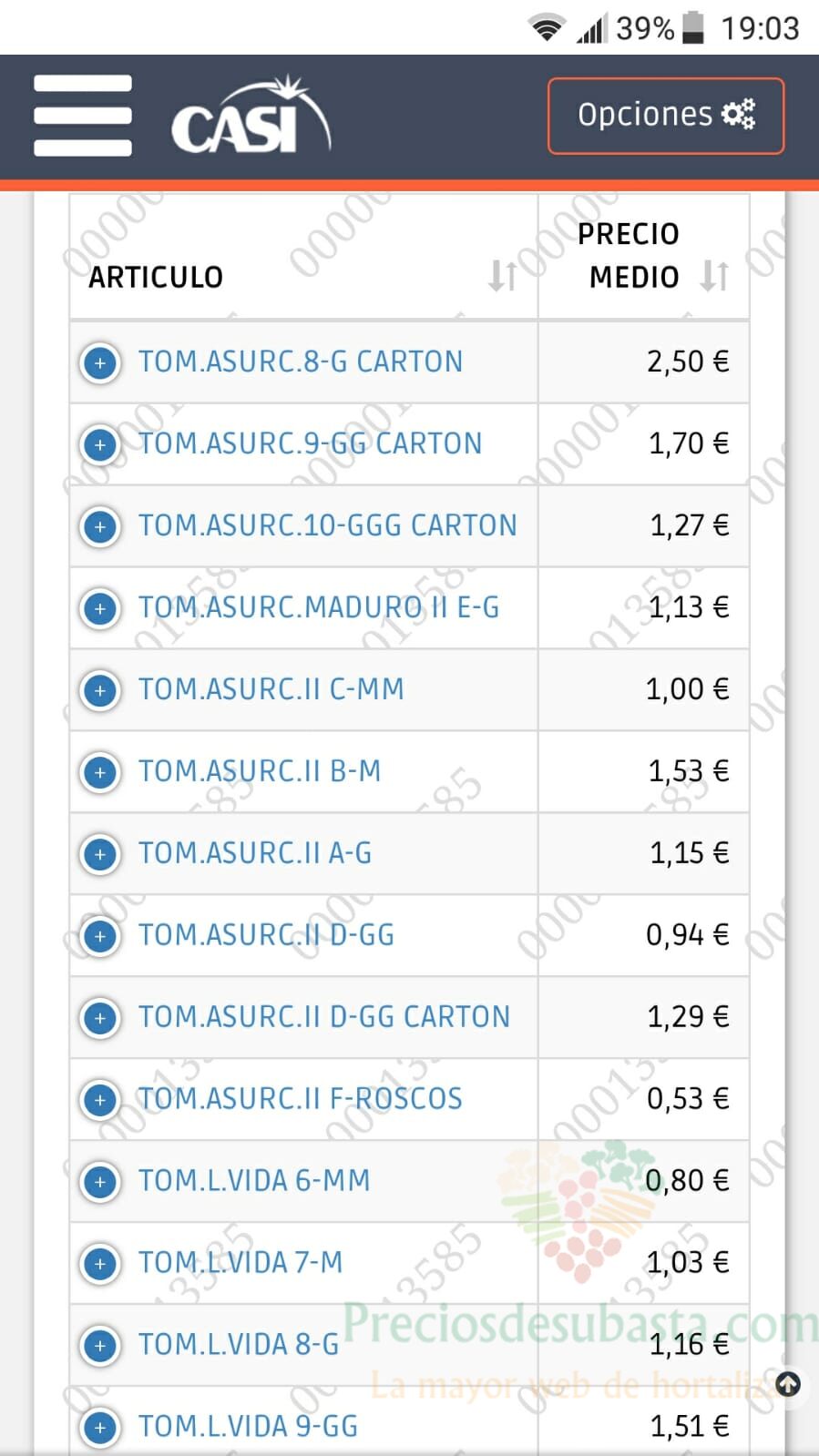This screenshot has width=819, height=1456.
Task: Open the Opciones settings button
Action: [x=666, y=116]
